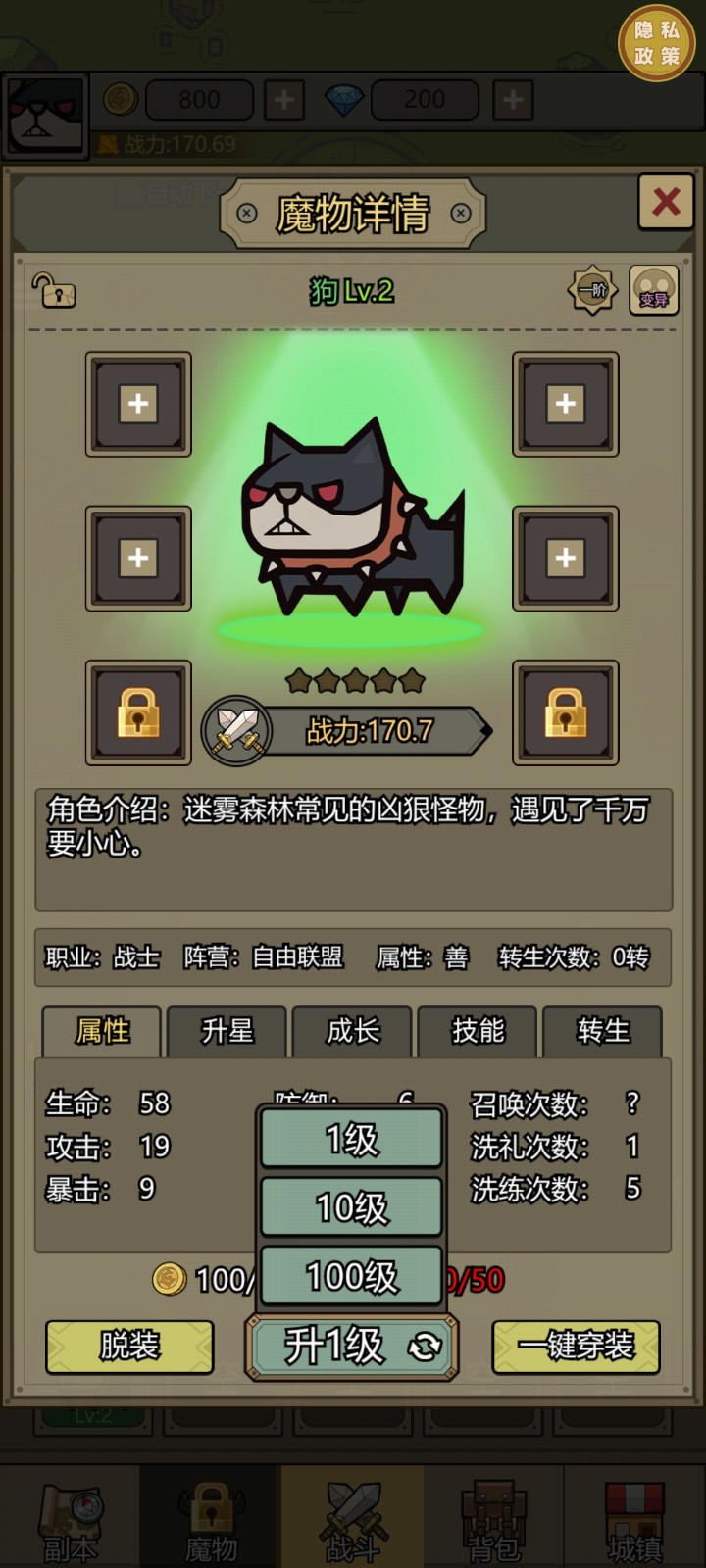Switch to the 技能 skills tab
This screenshot has height=1568, width=706.
tap(478, 1031)
